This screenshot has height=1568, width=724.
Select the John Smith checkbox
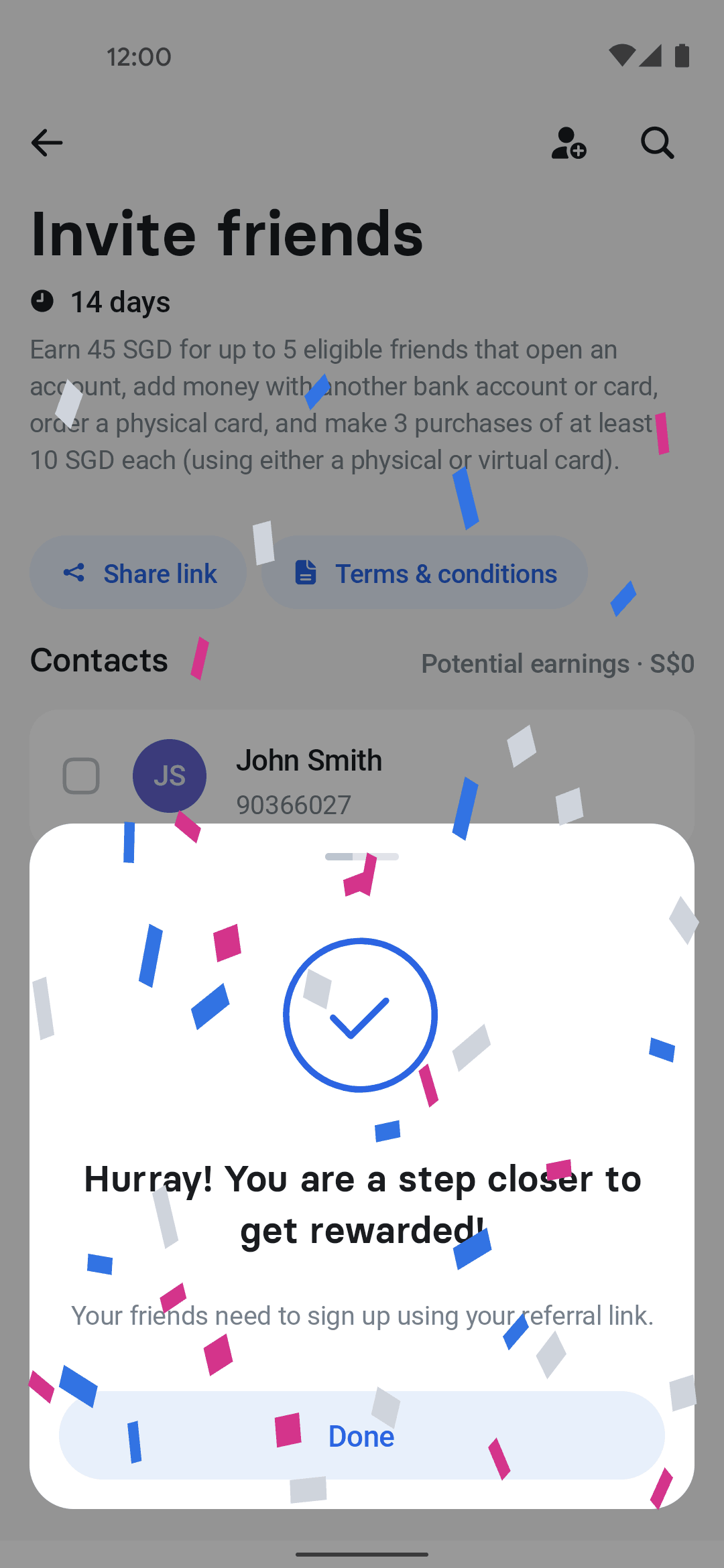(81, 776)
